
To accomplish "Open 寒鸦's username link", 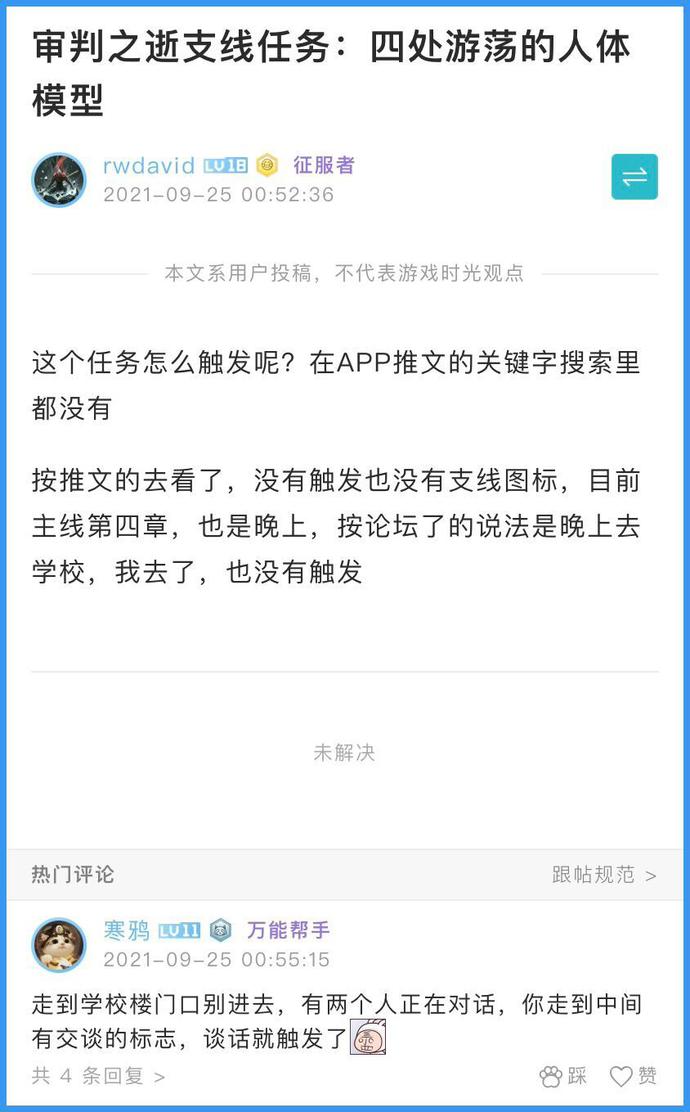I will (126, 930).
